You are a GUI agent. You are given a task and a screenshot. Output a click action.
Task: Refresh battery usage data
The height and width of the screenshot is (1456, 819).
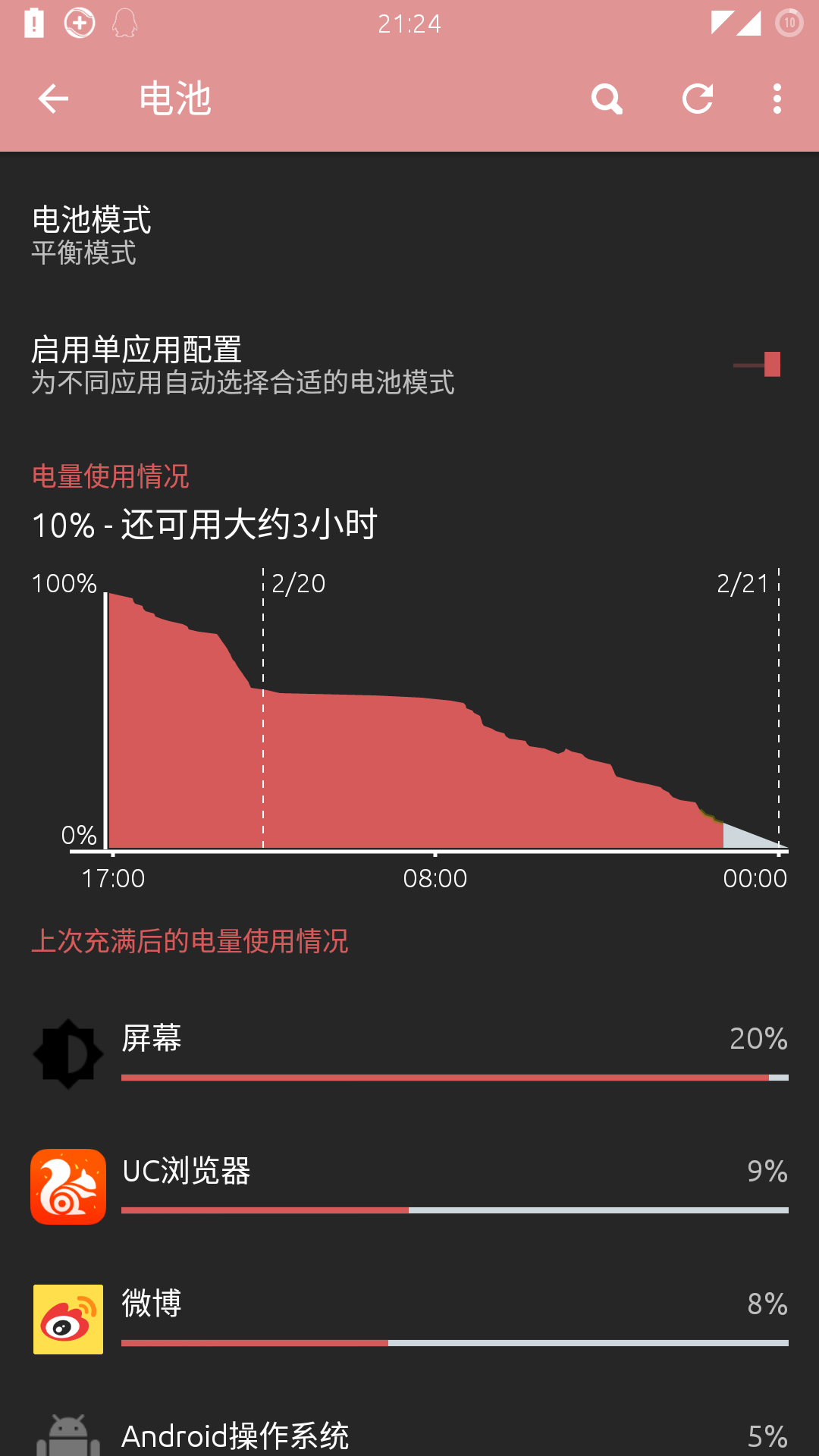pyautogui.click(x=698, y=99)
